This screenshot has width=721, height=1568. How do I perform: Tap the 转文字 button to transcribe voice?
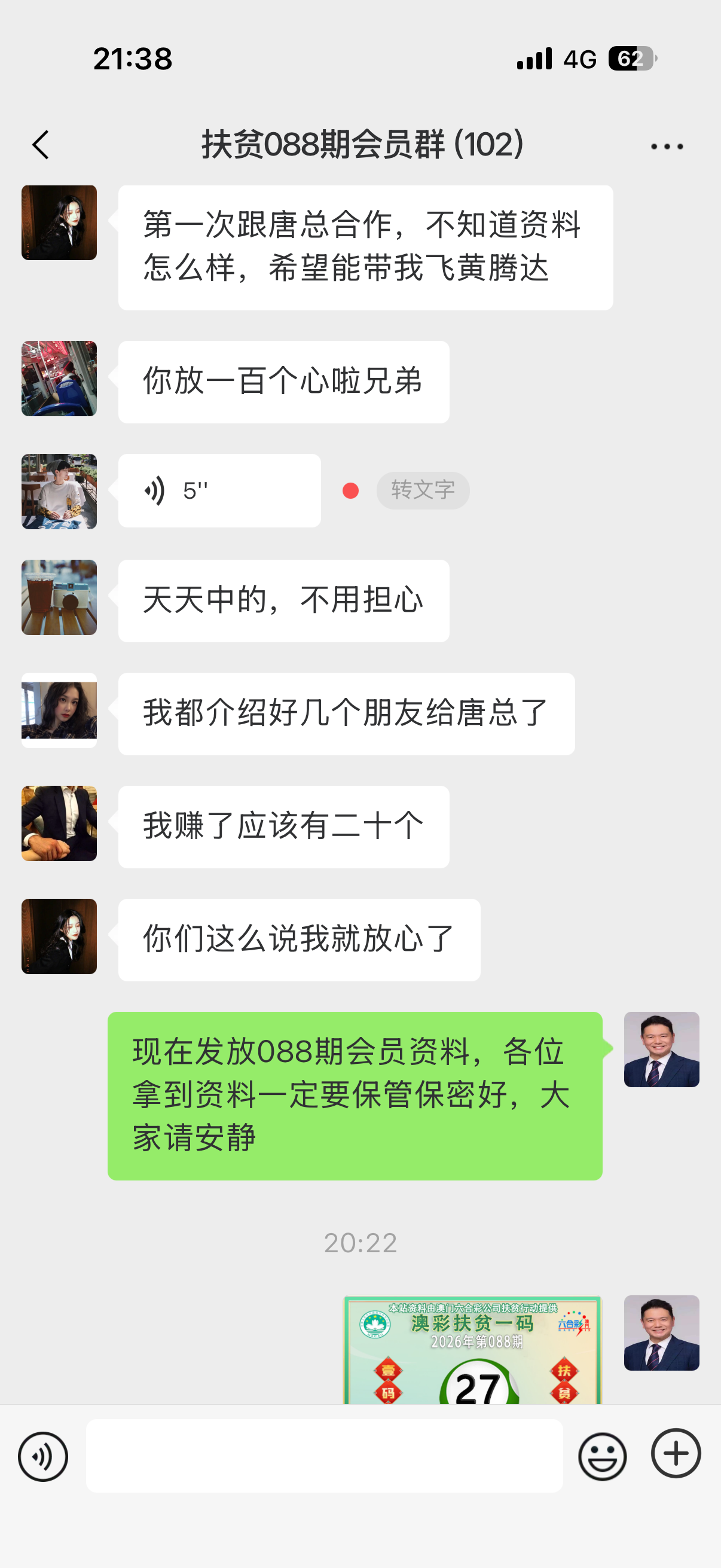[423, 490]
